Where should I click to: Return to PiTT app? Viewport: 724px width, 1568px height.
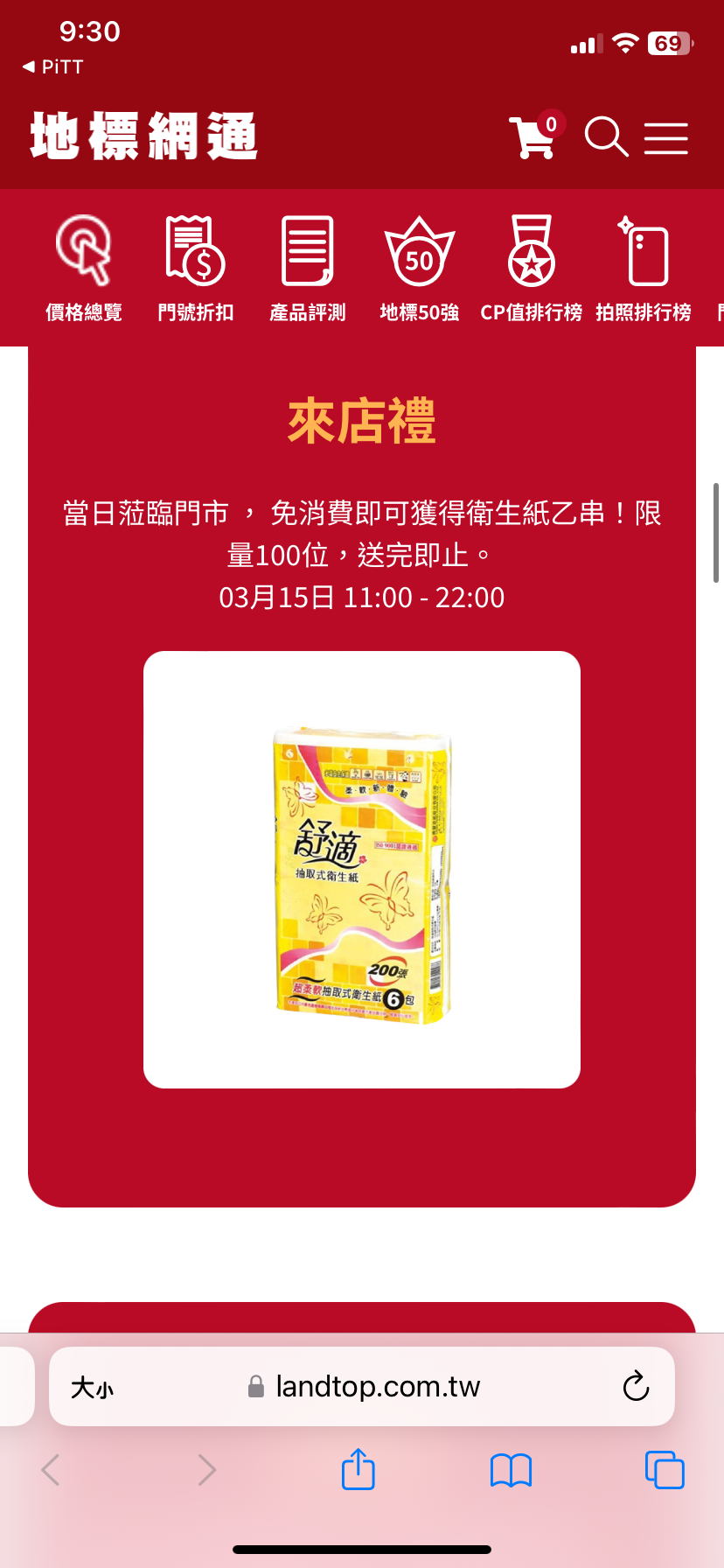[52, 67]
